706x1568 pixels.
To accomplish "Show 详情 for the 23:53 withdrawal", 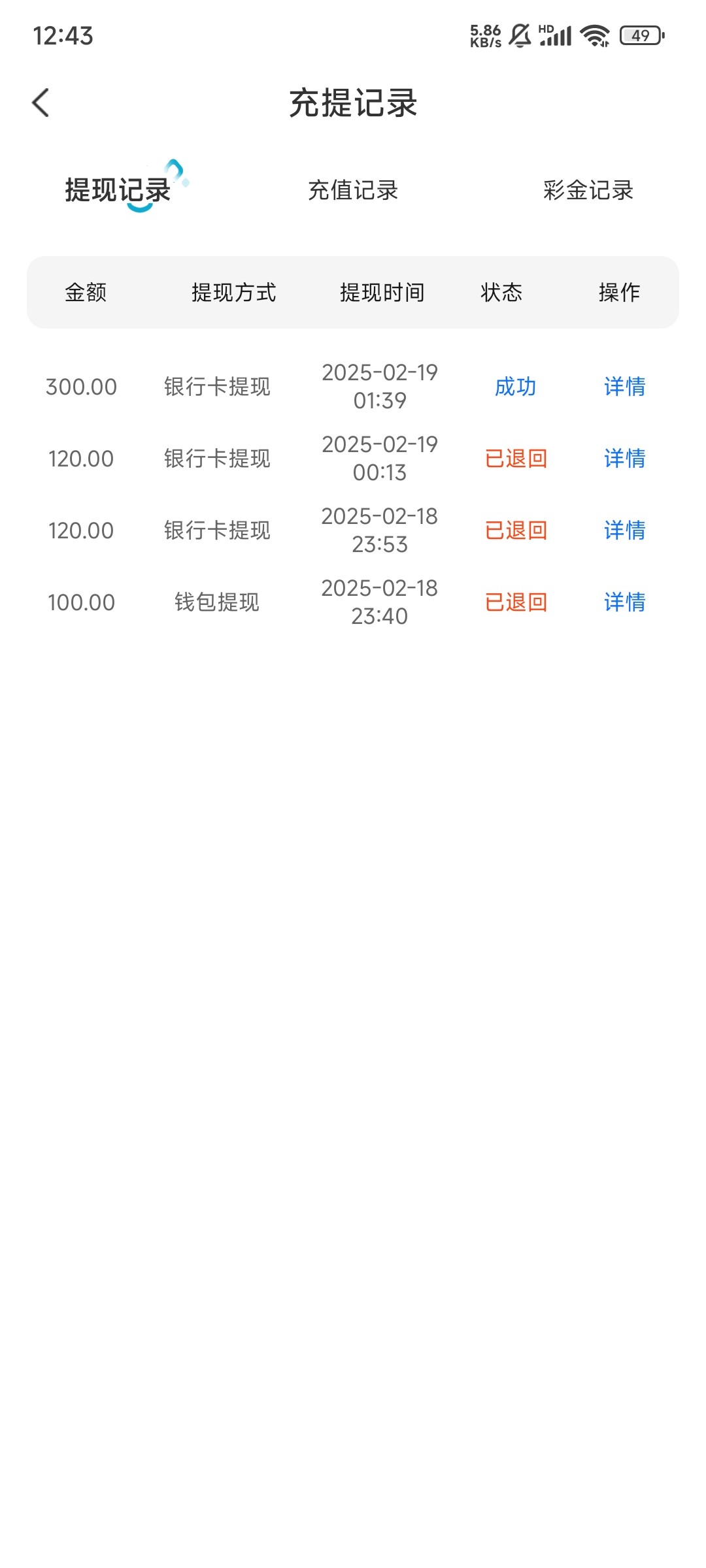I will 624,531.
